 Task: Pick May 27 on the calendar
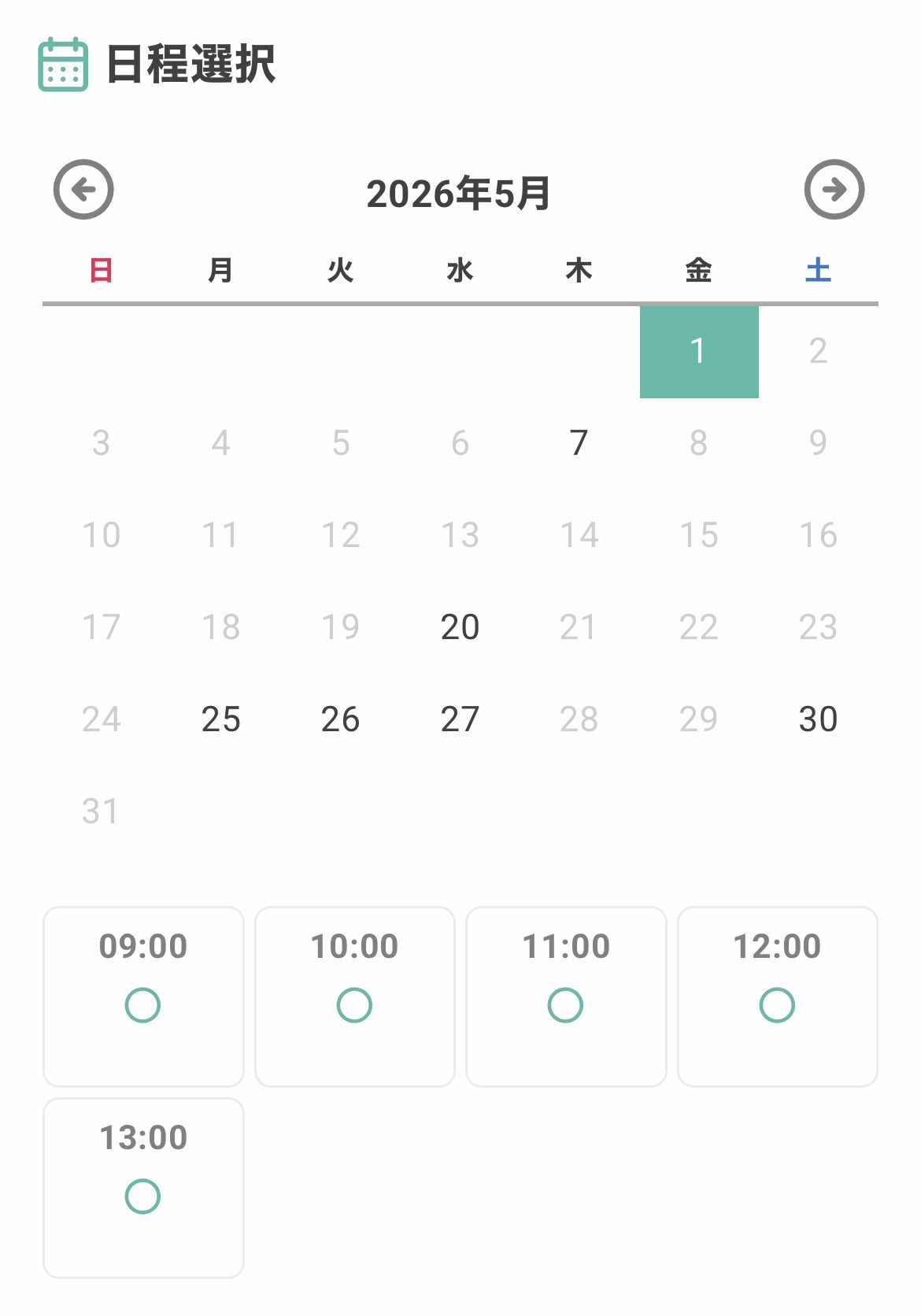pyautogui.click(x=460, y=719)
